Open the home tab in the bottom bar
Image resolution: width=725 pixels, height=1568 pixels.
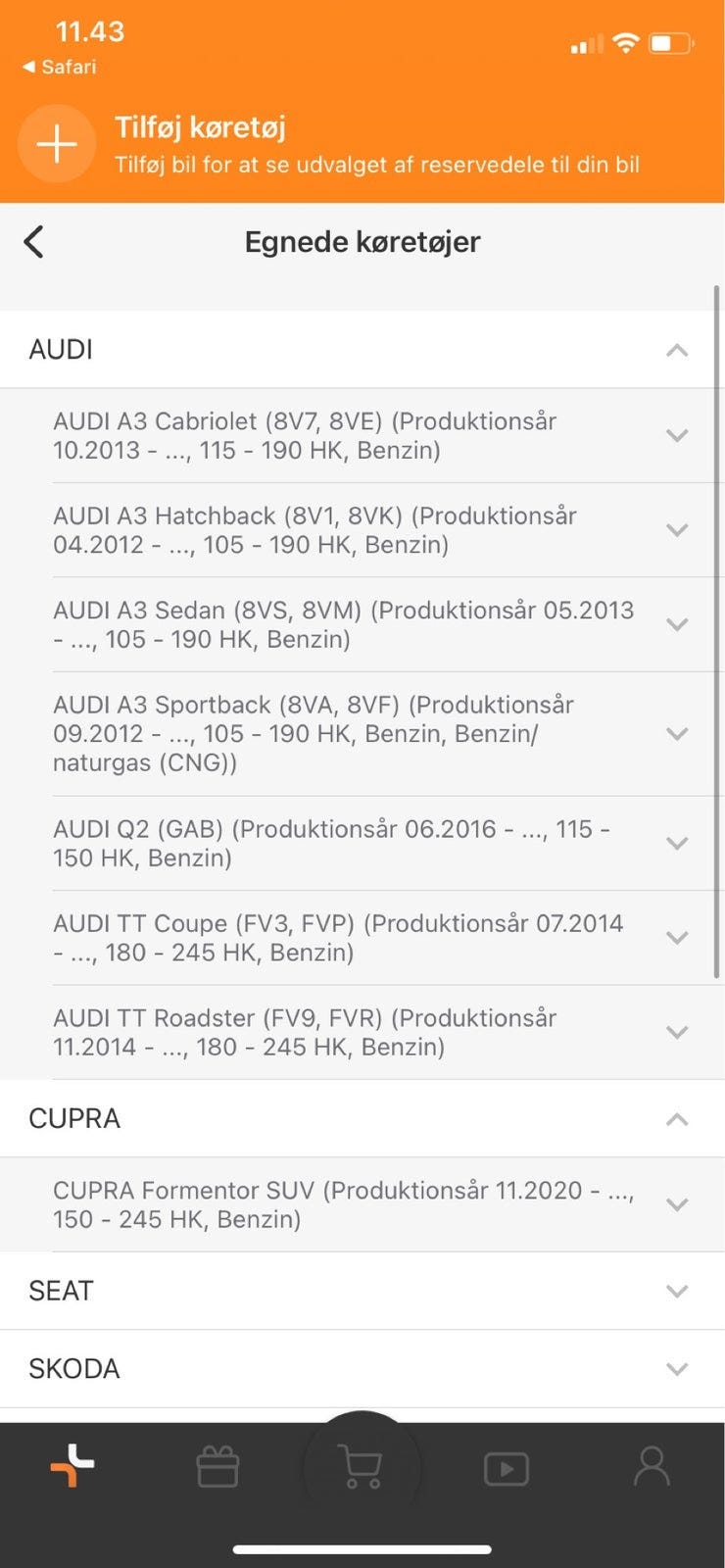pyautogui.click(x=72, y=1467)
